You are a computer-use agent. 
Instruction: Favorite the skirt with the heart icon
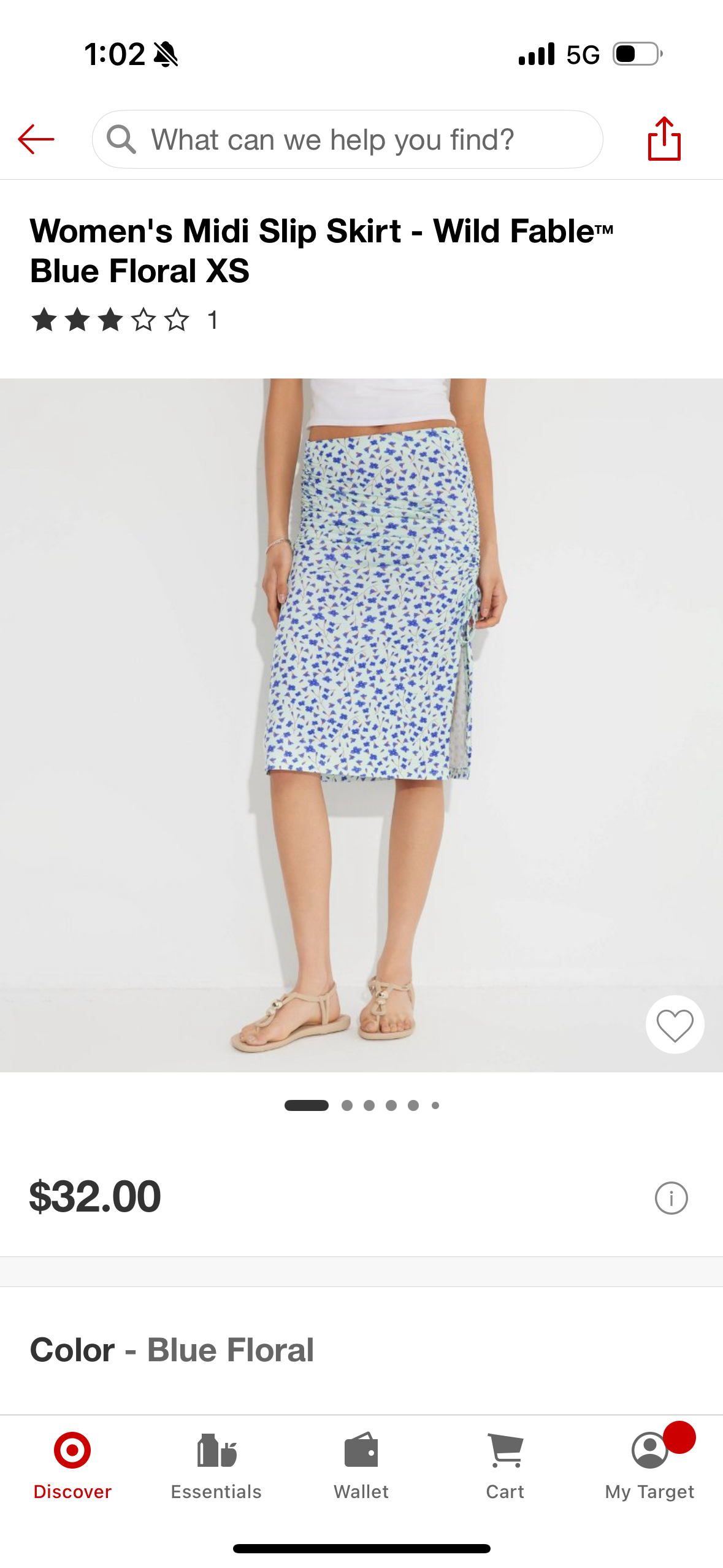pyautogui.click(x=675, y=1024)
